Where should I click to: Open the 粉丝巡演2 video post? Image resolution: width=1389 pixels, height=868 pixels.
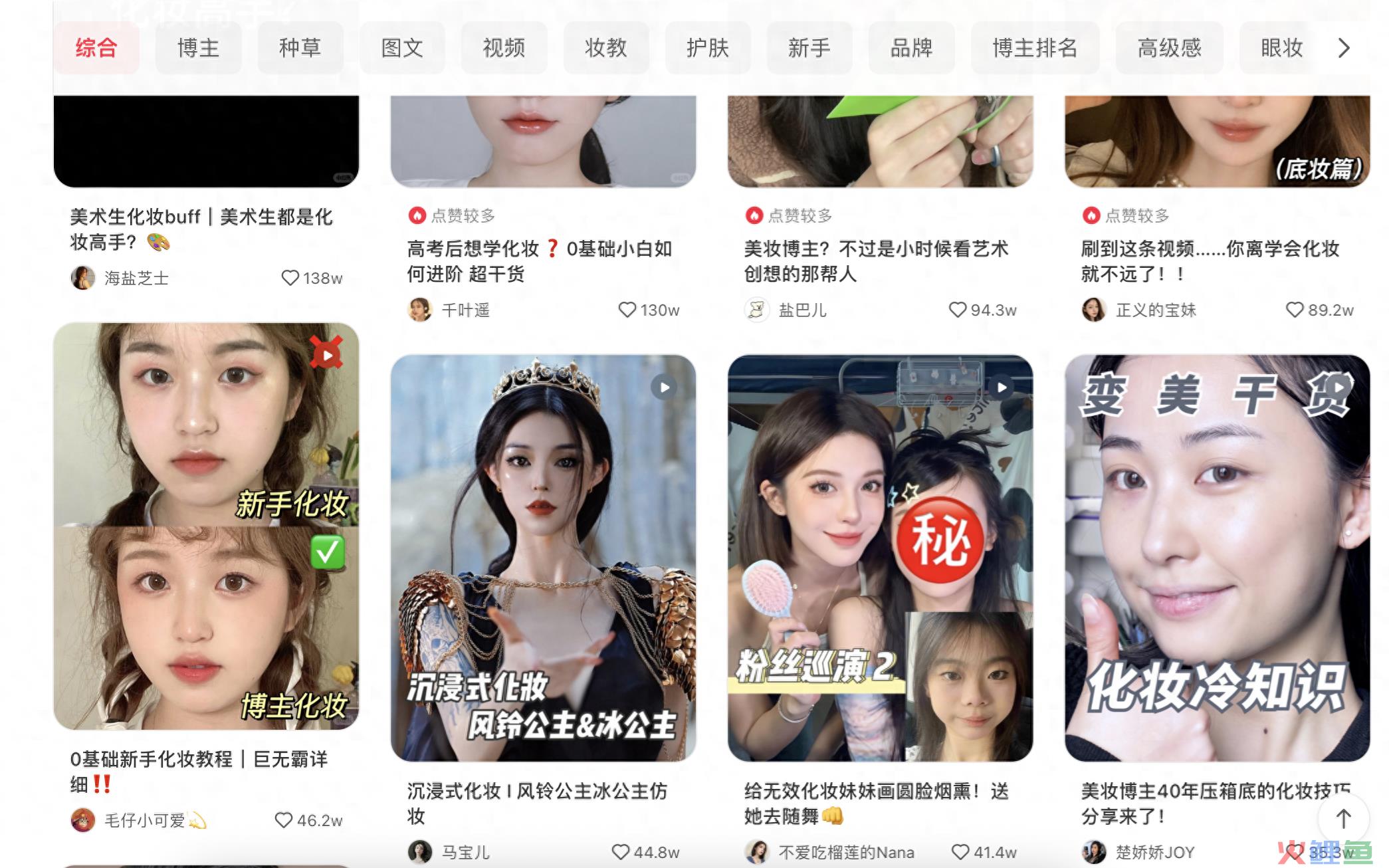click(x=880, y=558)
